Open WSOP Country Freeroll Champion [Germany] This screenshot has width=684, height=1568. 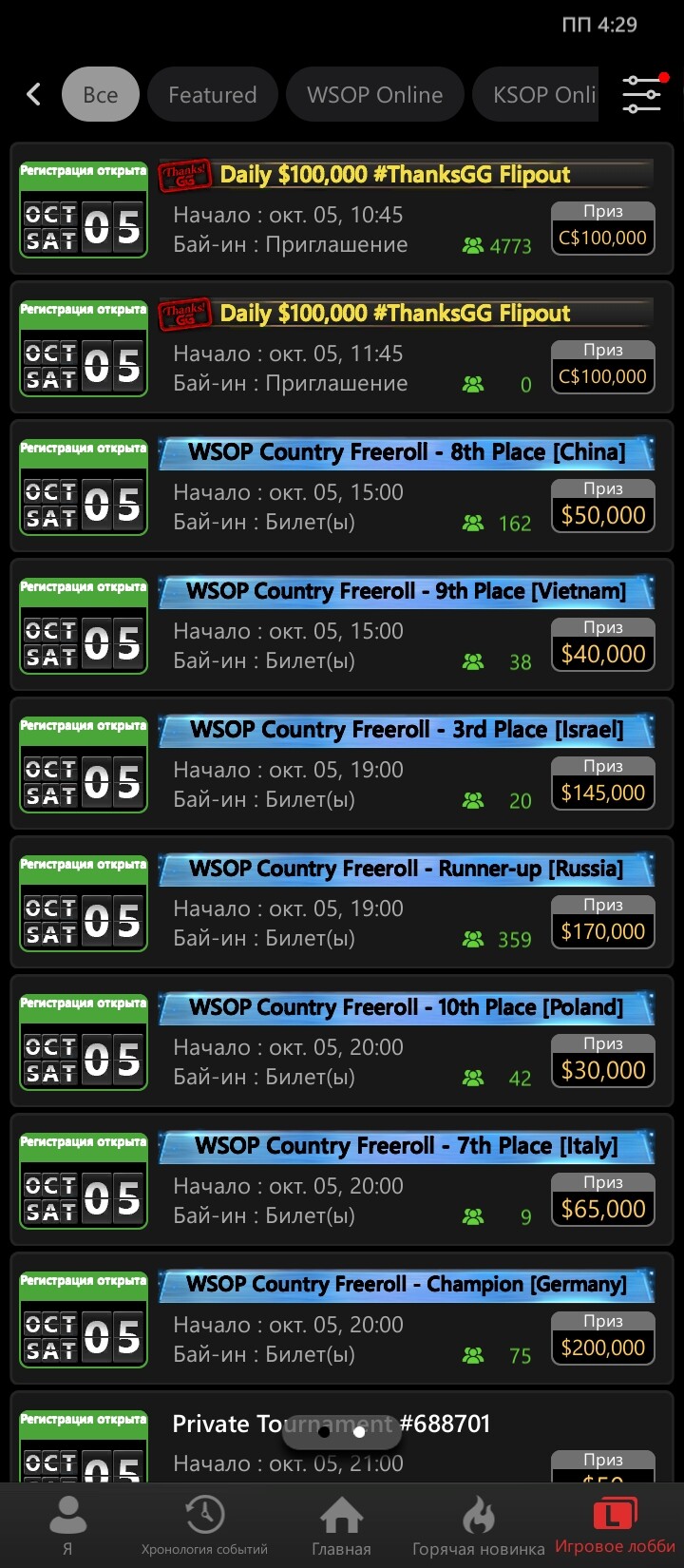342,1320
